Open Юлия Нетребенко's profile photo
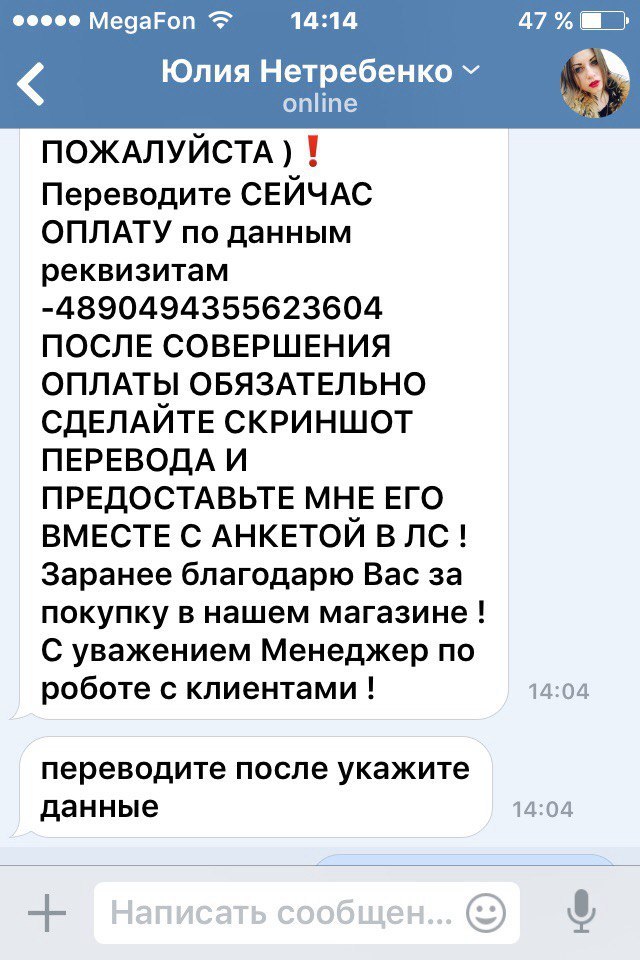640x960 pixels. pyautogui.click(x=593, y=84)
